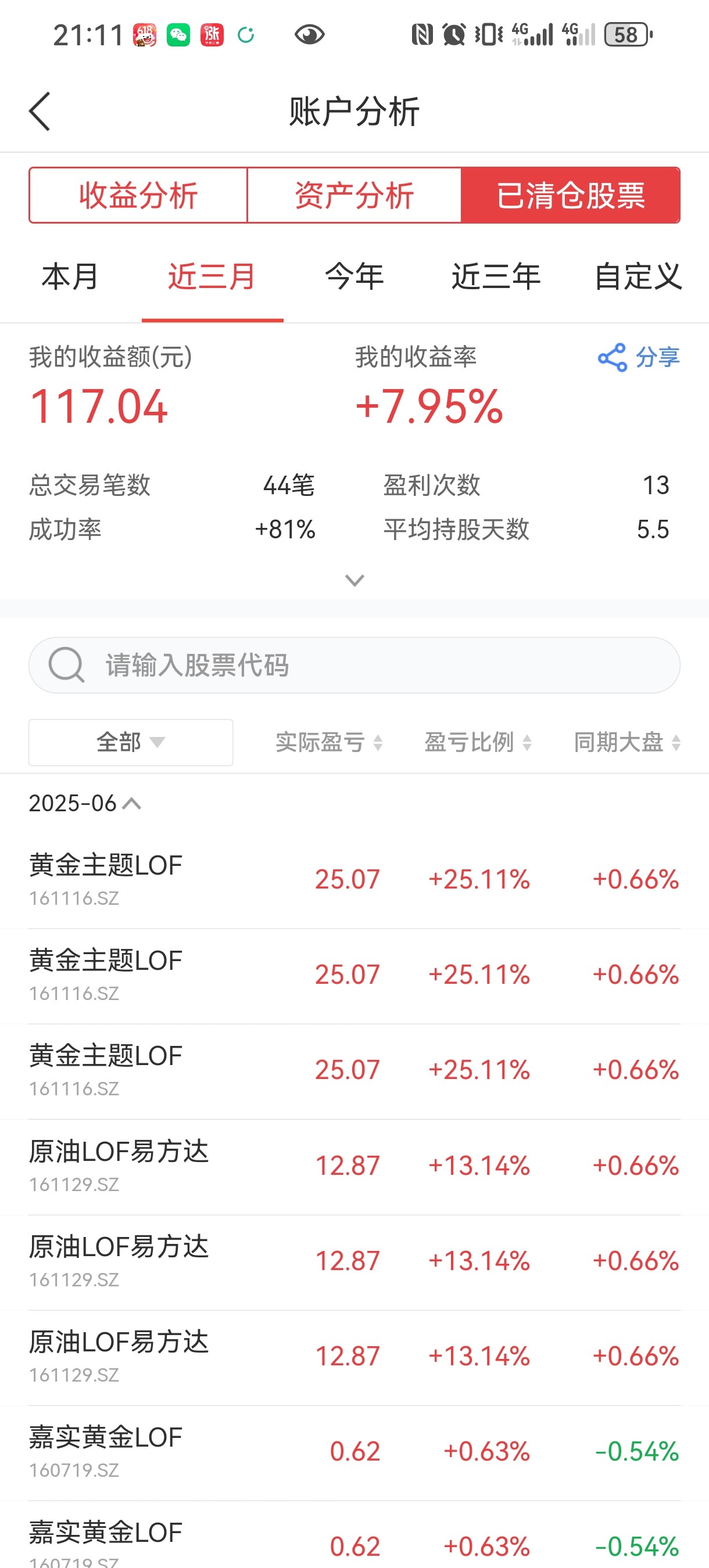Screen dimensions: 709x1568
Task: Go back from 账户分析 page
Action: point(40,112)
